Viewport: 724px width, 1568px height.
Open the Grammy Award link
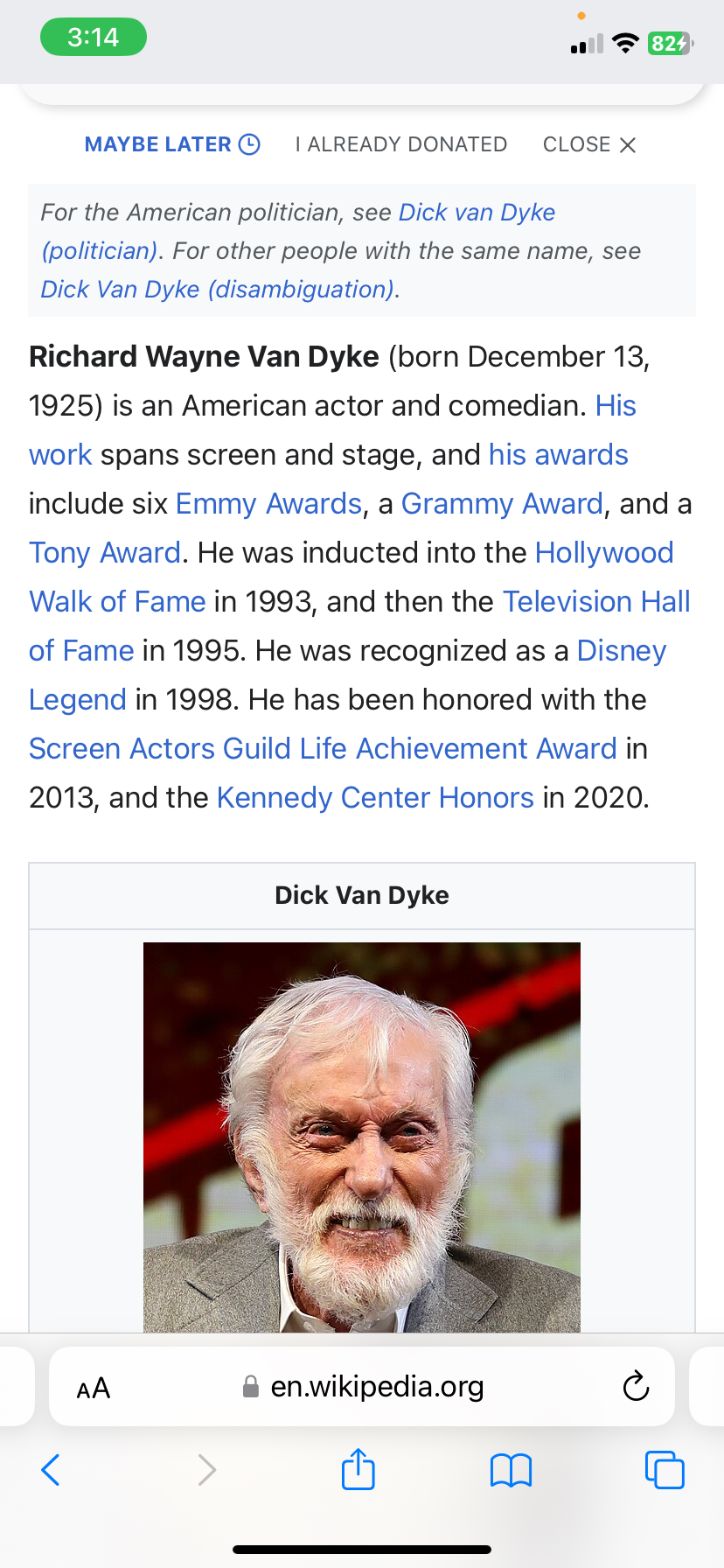pos(502,504)
